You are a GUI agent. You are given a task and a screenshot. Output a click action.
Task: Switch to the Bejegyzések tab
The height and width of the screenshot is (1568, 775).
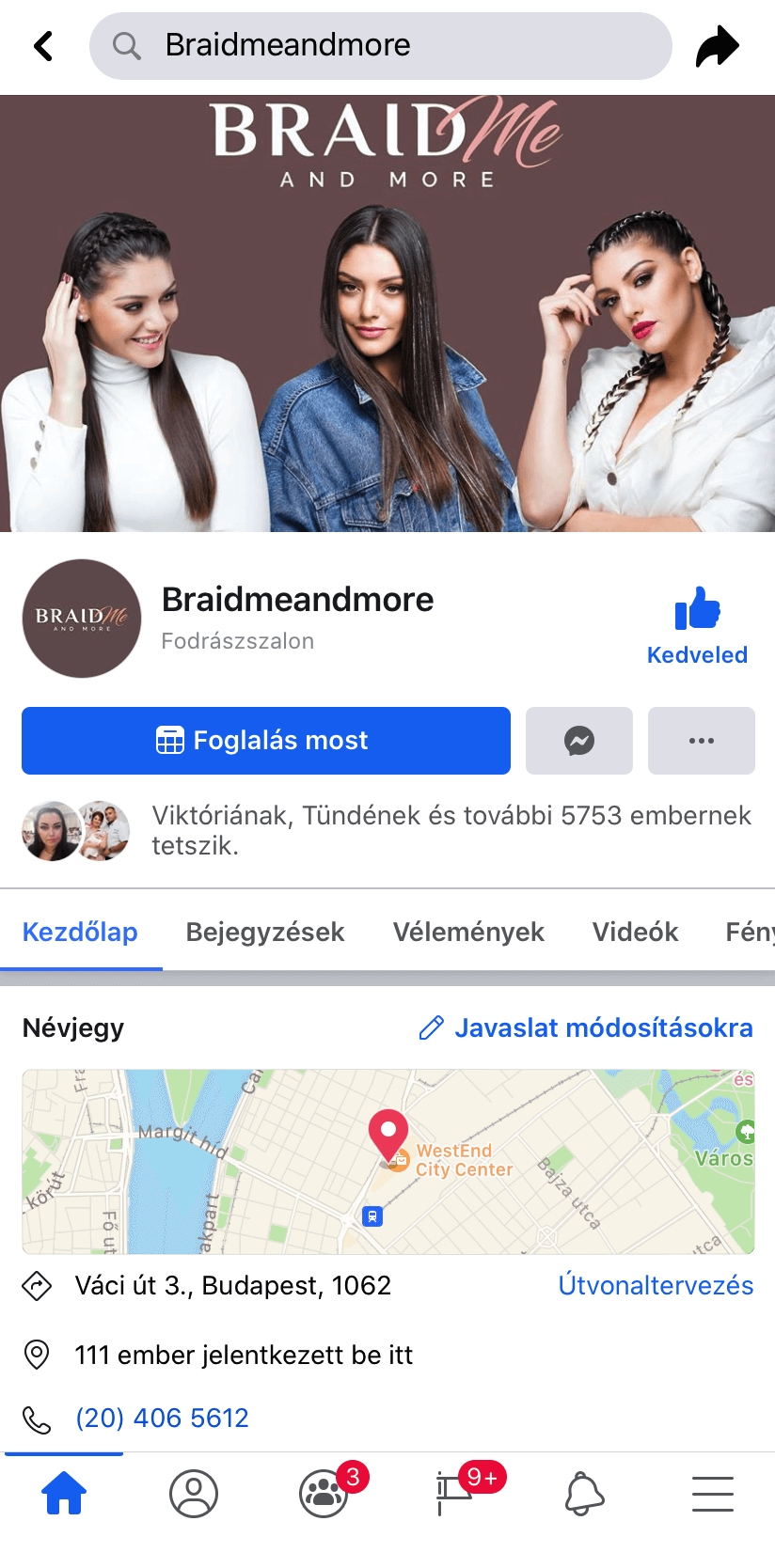pyautogui.click(x=265, y=932)
